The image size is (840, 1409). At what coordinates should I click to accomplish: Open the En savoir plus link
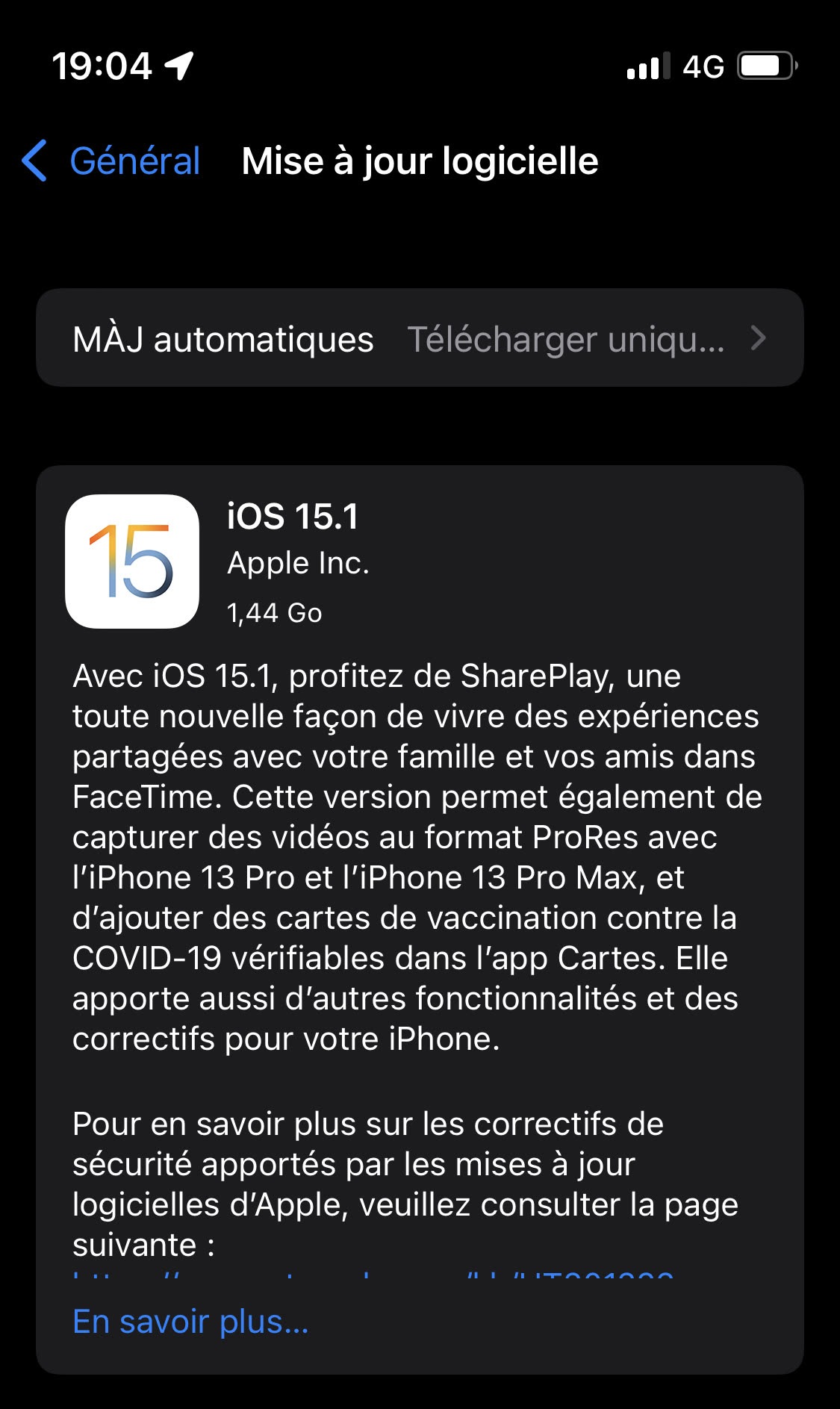[190, 1322]
